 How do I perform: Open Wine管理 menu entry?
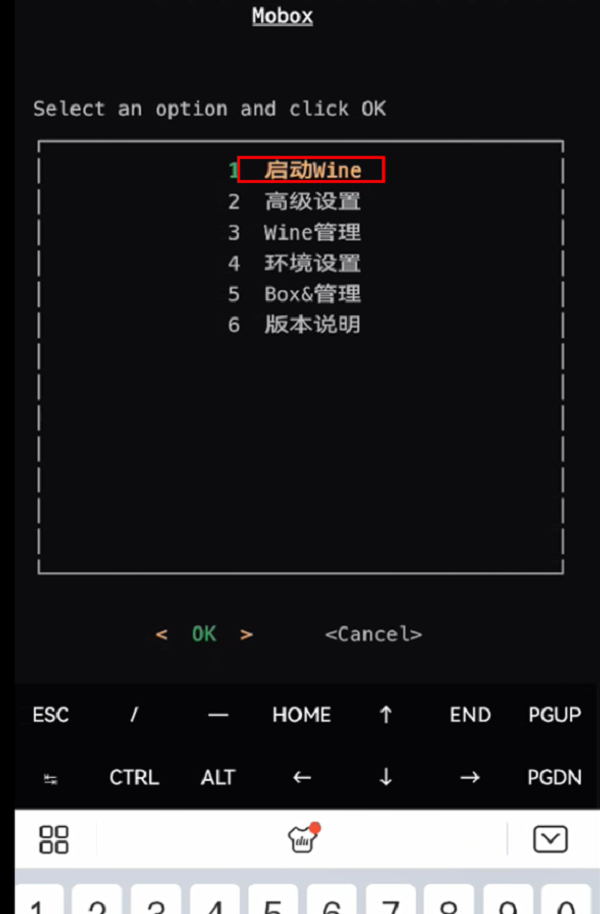(311, 232)
